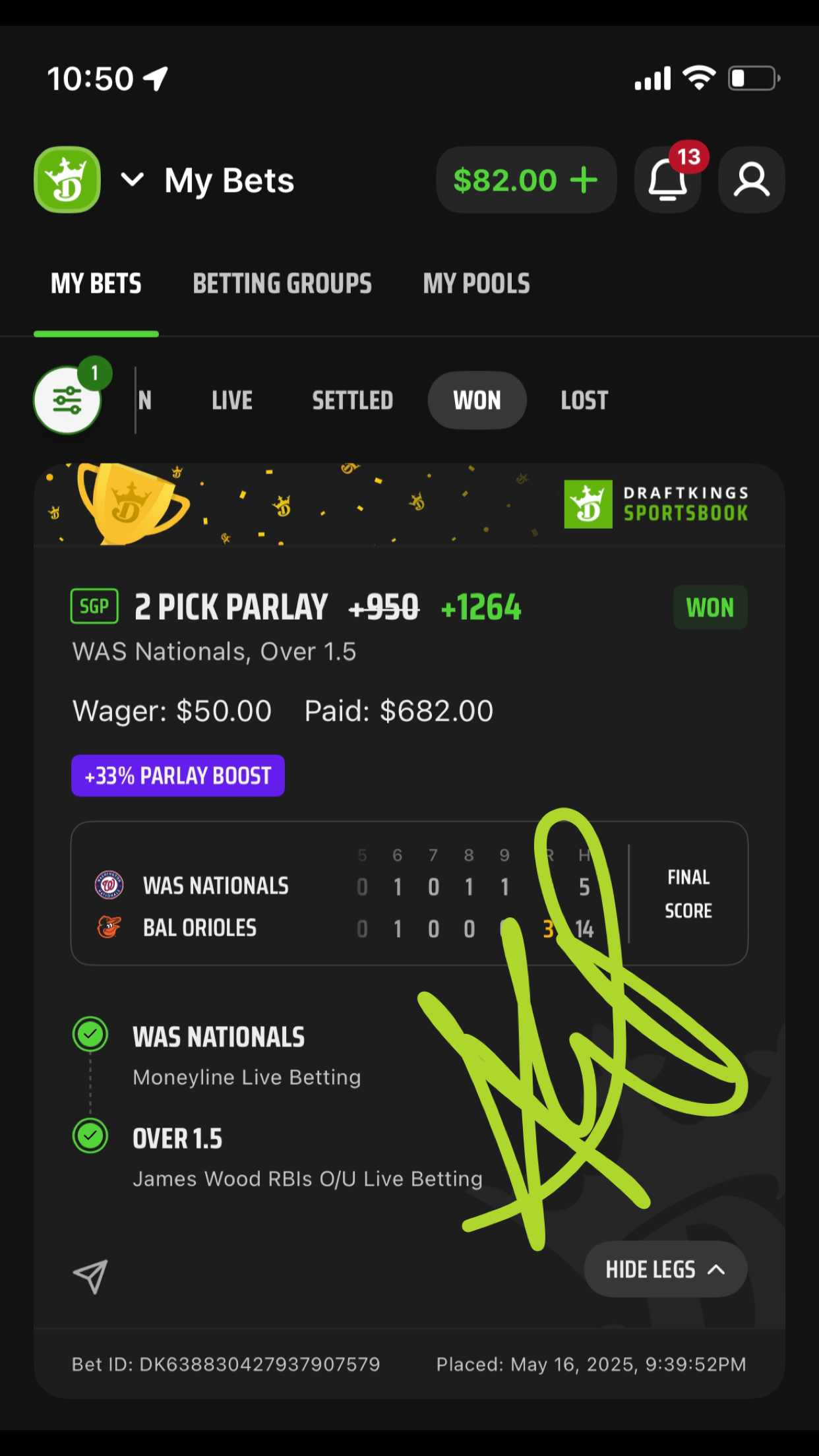The width and height of the screenshot is (819, 1456).
Task: Tap the $82.00 balance deposit button
Action: (526, 180)
